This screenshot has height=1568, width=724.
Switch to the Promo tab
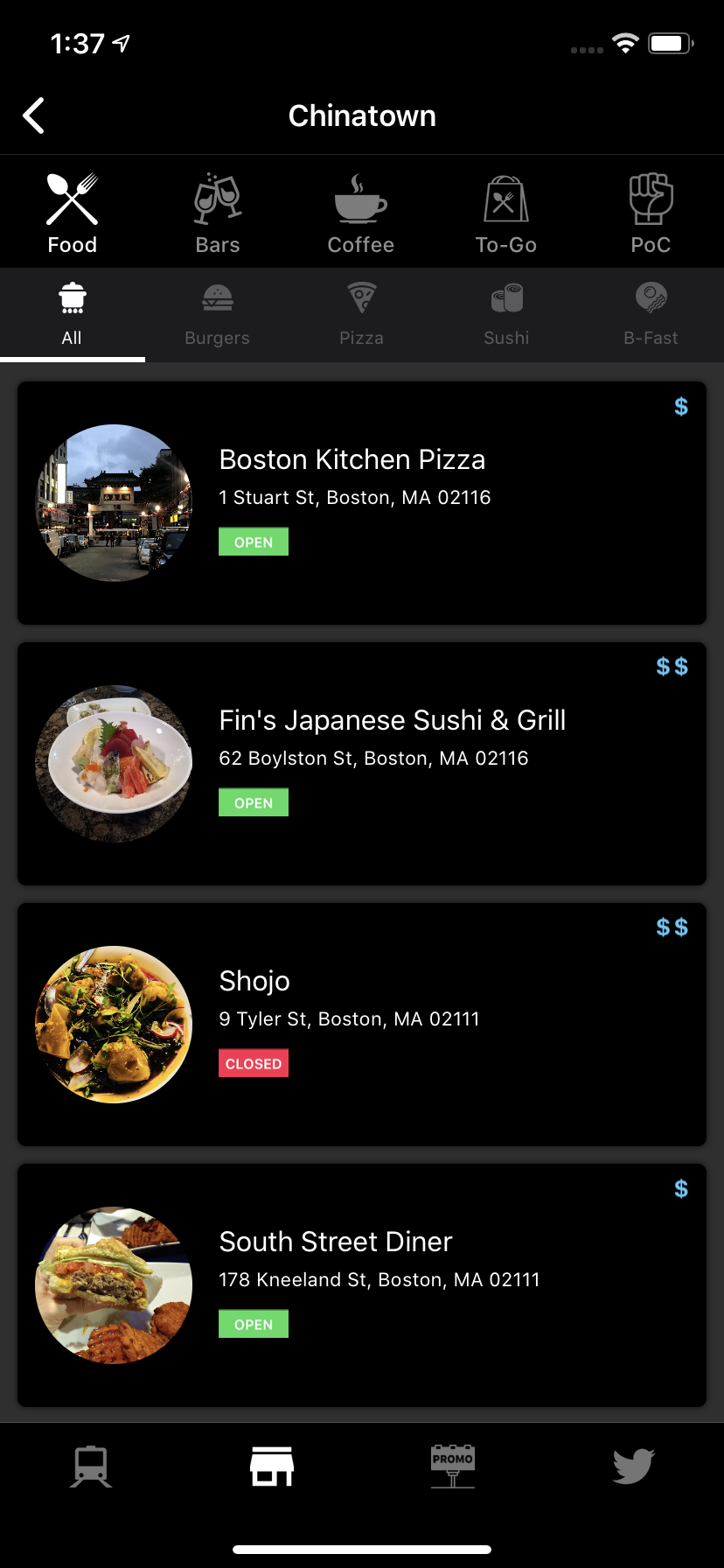(x=453, y=1466)
